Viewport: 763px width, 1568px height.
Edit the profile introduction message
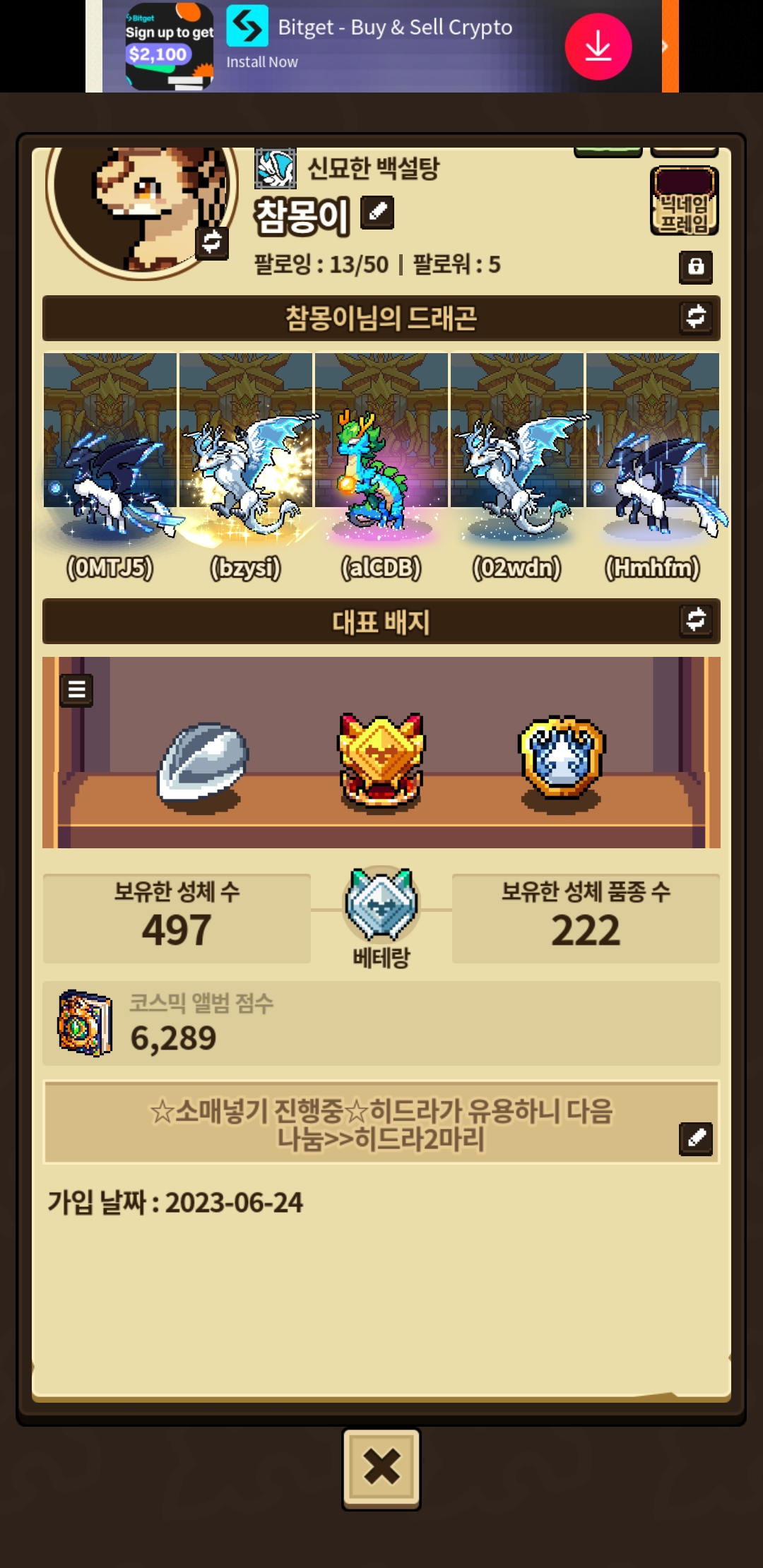coord(696,1138)
